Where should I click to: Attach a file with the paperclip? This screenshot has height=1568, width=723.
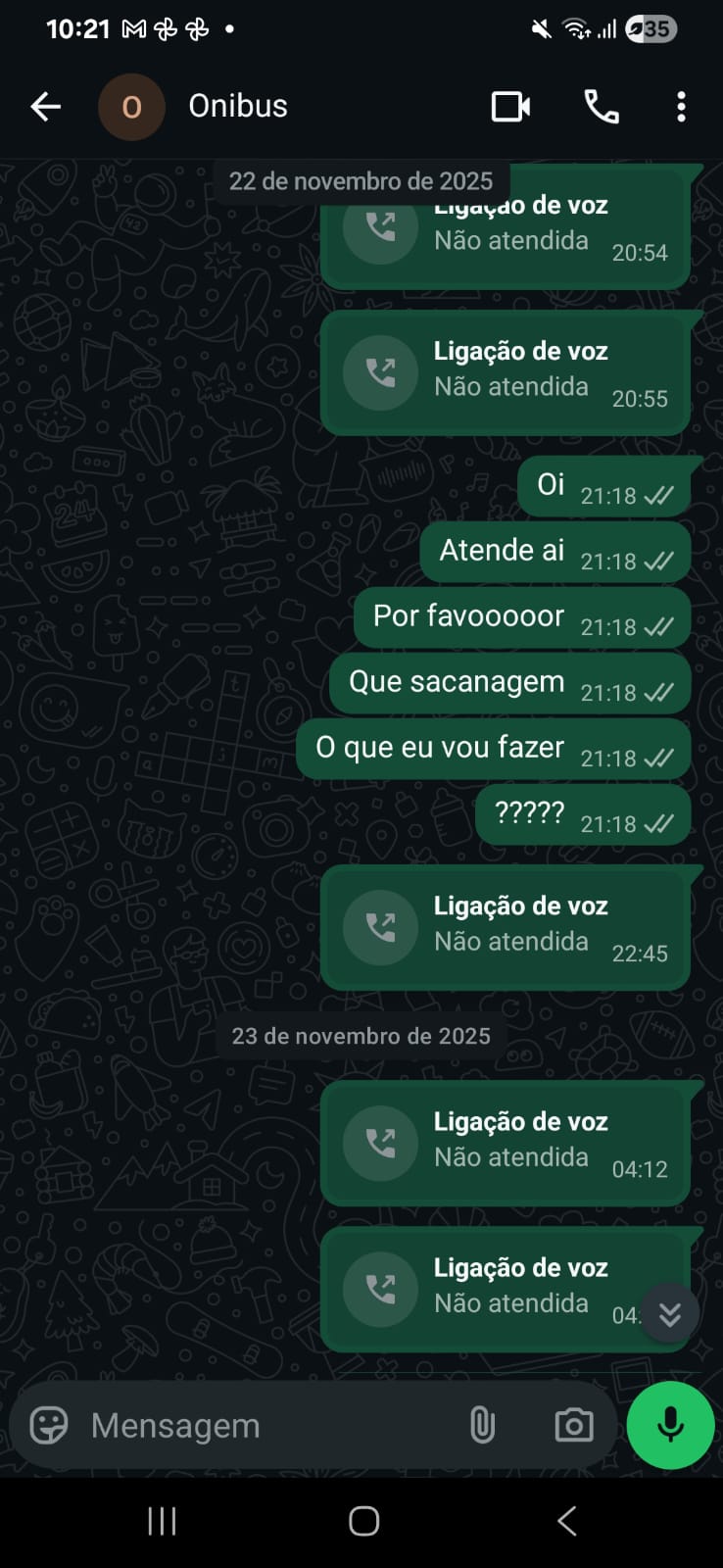tap(482, 1425)
